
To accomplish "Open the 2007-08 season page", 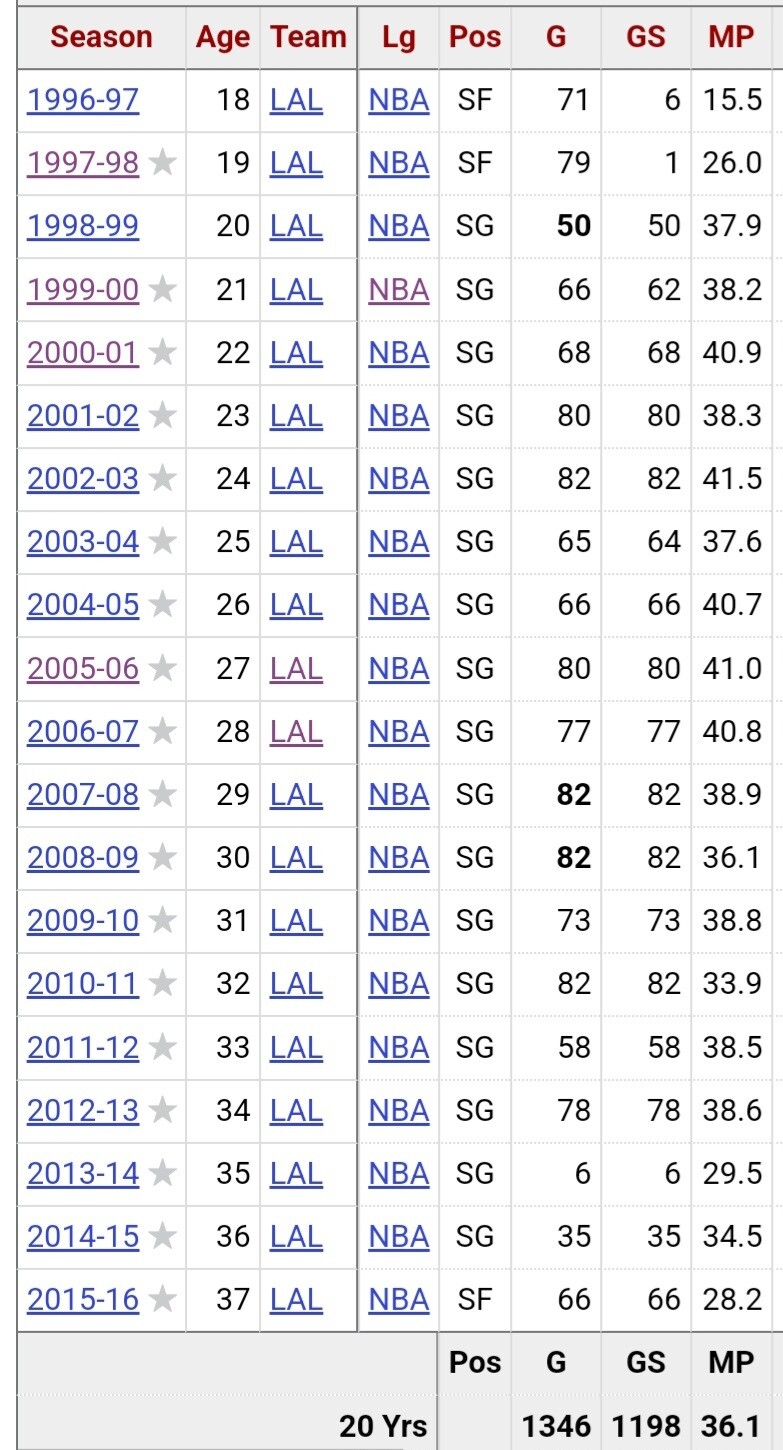I will pyautogui.click(x=82, y=795).
